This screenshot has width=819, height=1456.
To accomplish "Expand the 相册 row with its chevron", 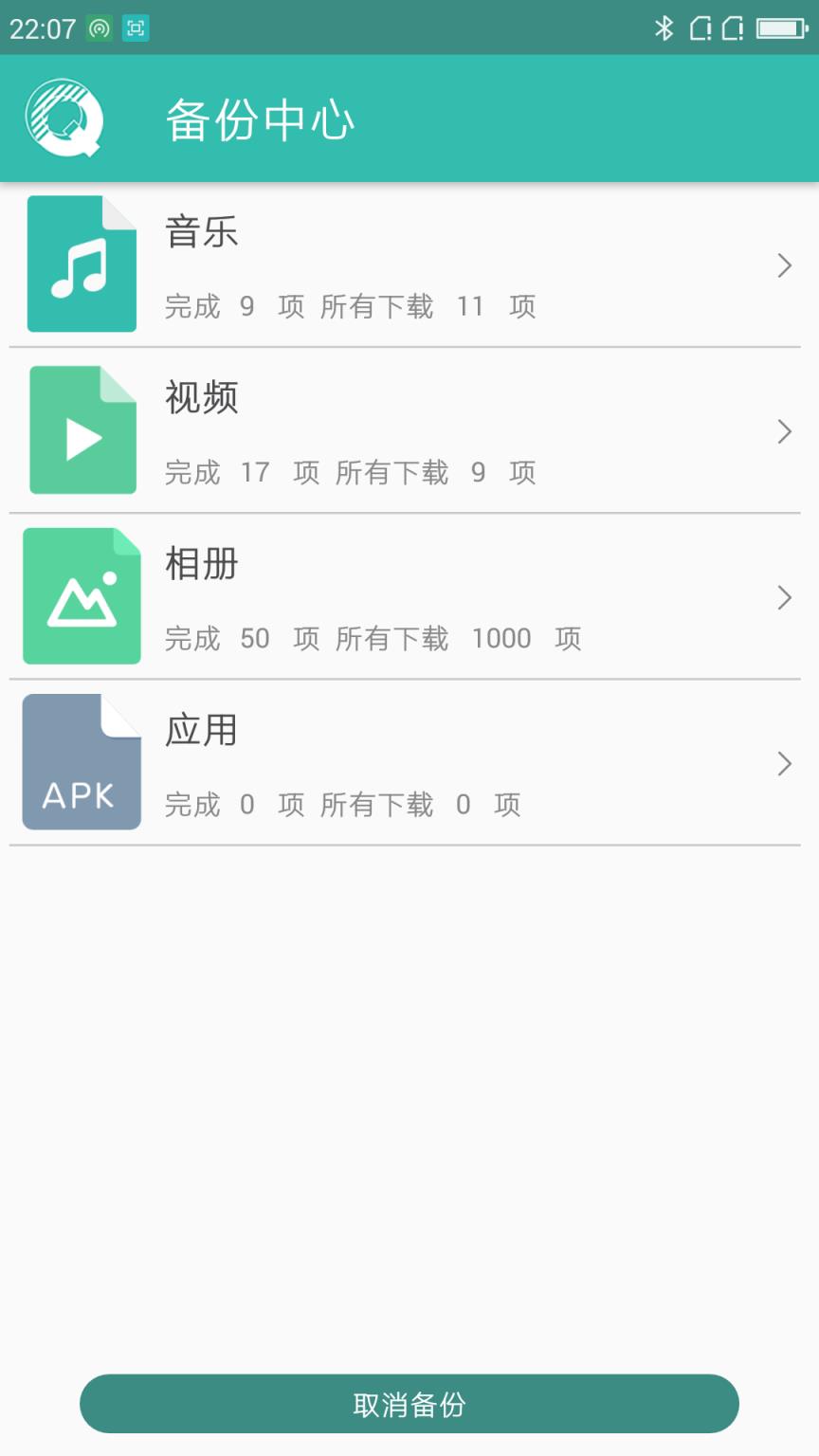I will [785, 597].
